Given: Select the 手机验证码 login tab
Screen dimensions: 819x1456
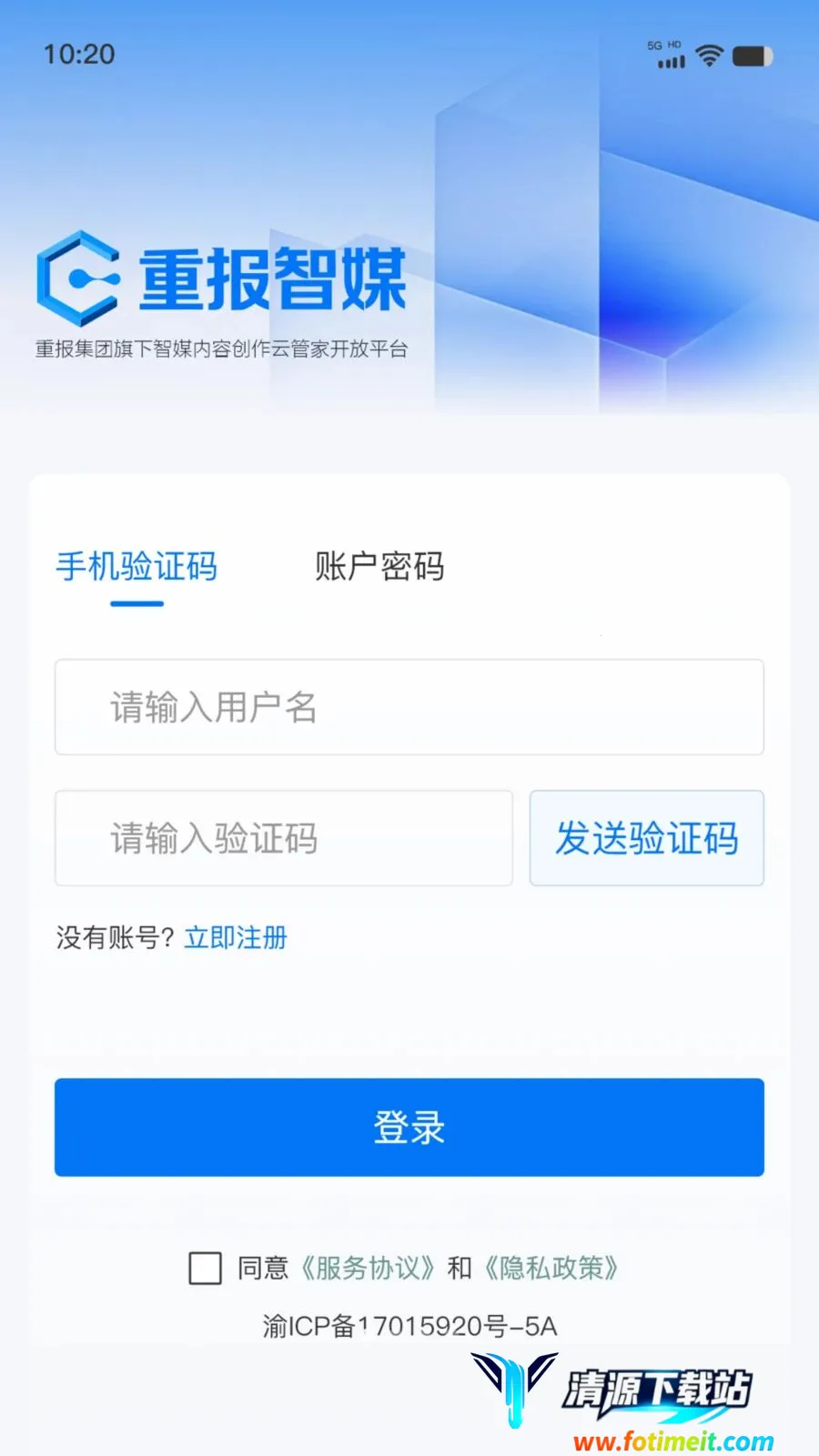Looking at the screenshot, I should (x=136, y=567).
